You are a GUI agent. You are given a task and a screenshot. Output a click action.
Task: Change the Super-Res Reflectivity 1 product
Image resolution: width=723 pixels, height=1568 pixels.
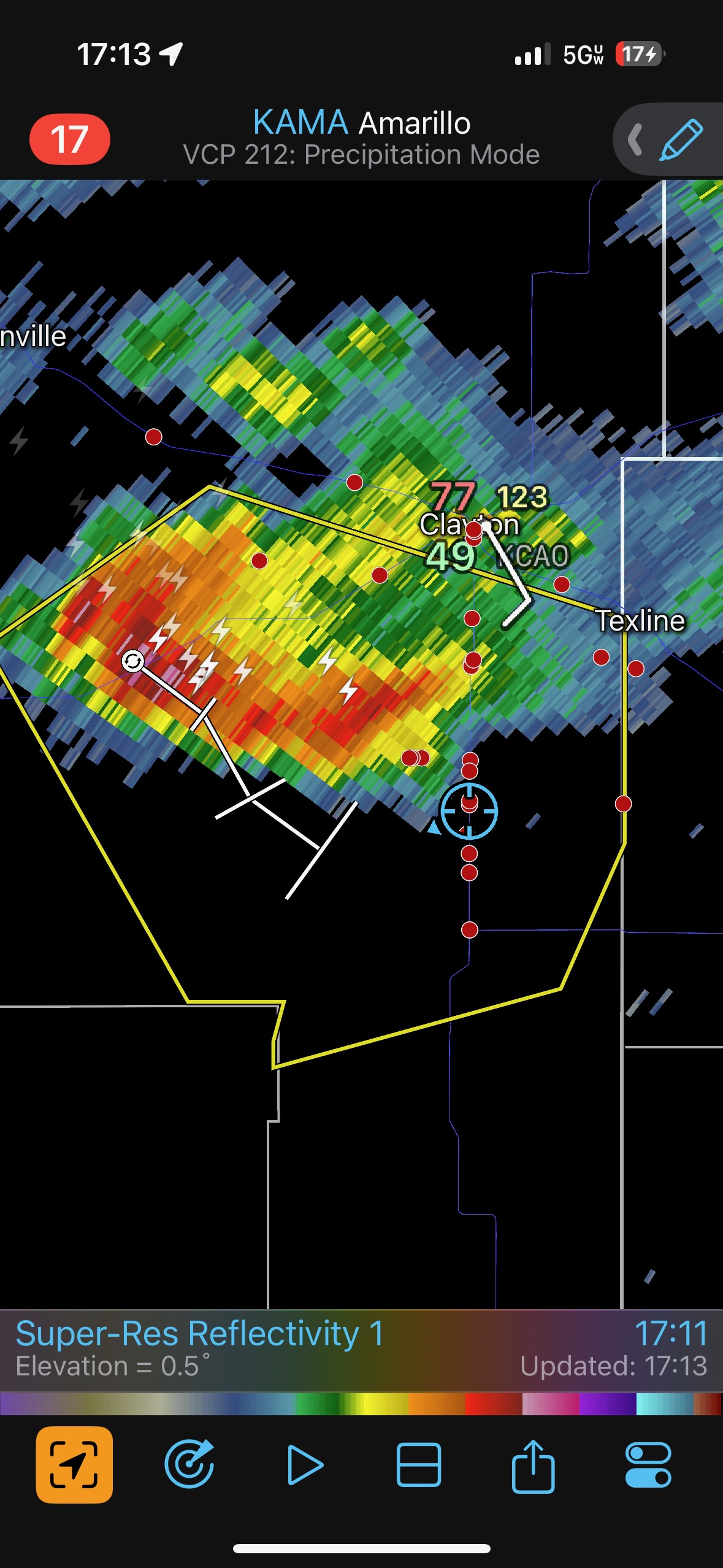[x=200, y=1334]
